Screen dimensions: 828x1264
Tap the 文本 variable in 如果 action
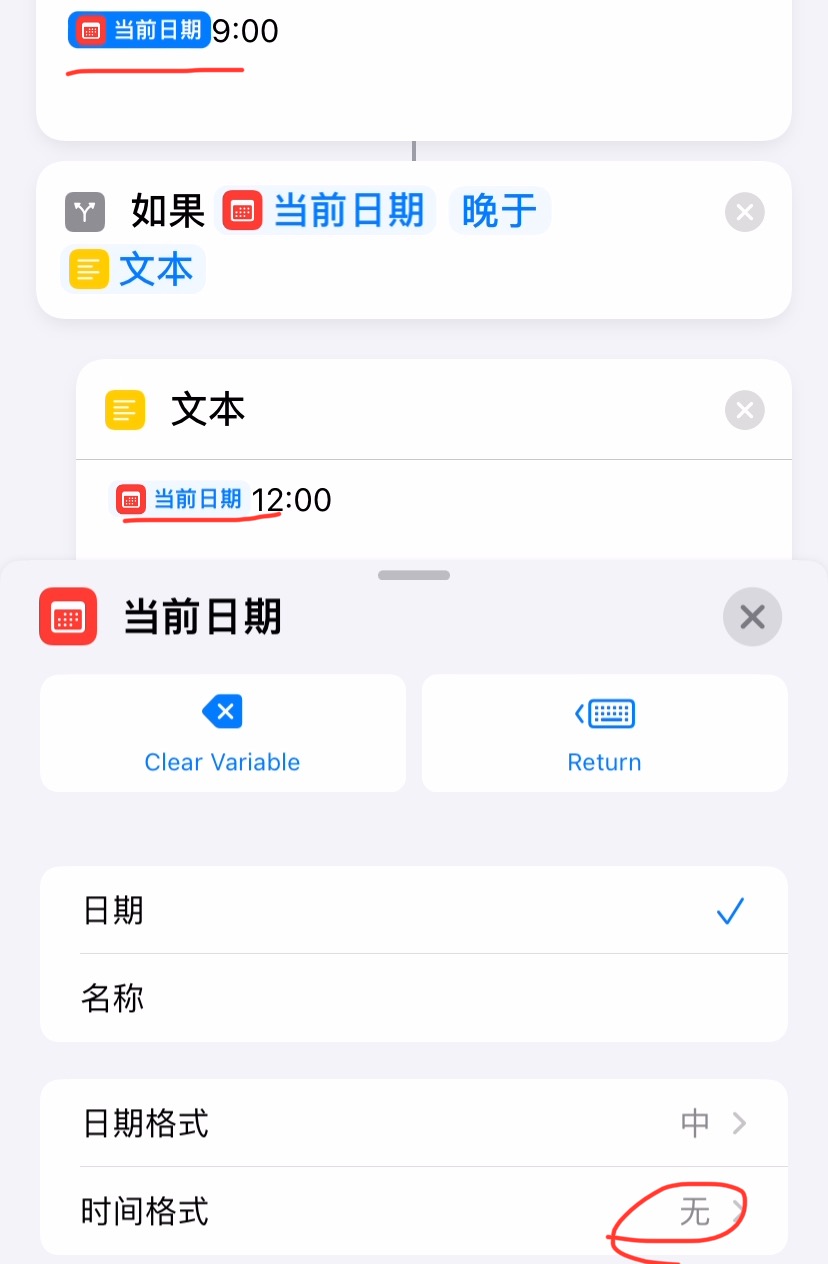pyautogui.click(x=133, y=269)
